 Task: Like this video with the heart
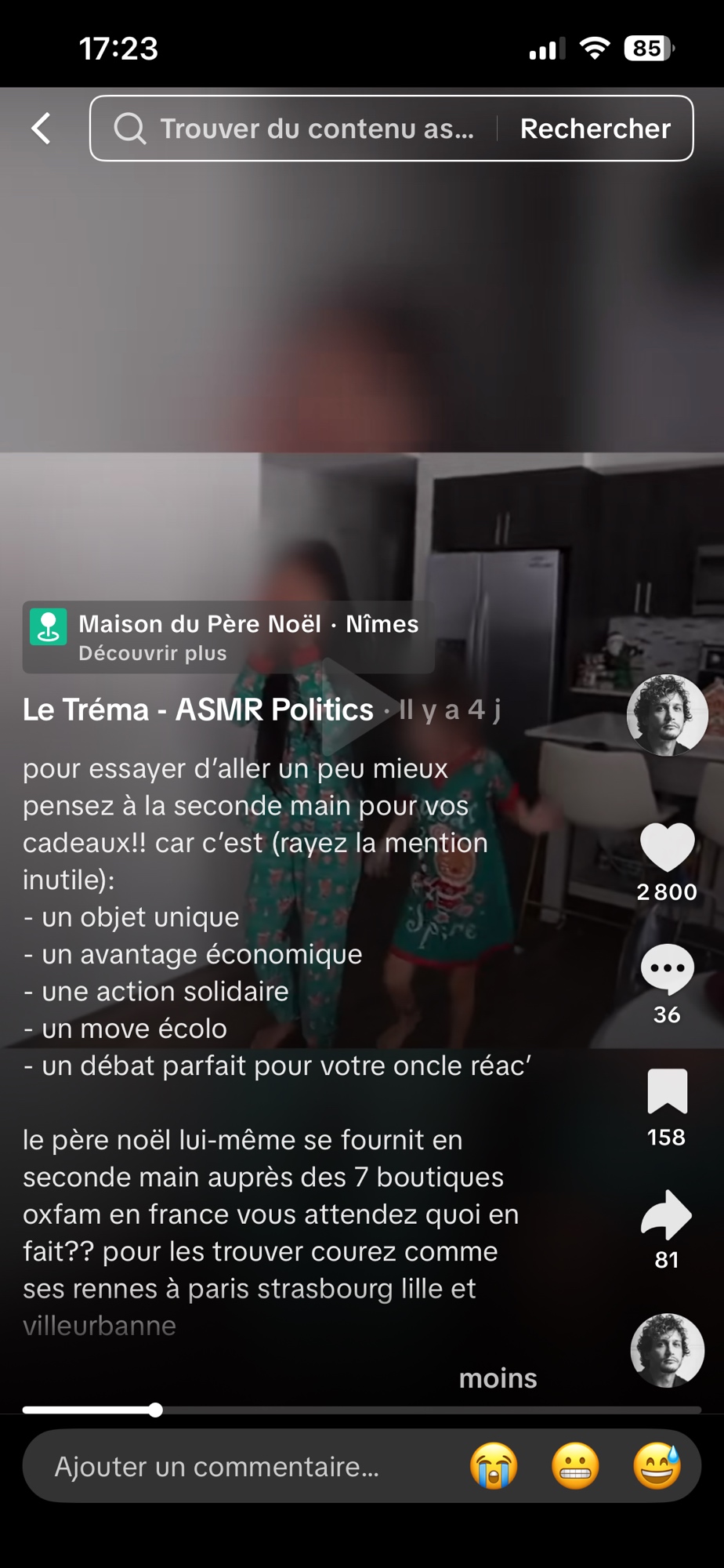667,848
